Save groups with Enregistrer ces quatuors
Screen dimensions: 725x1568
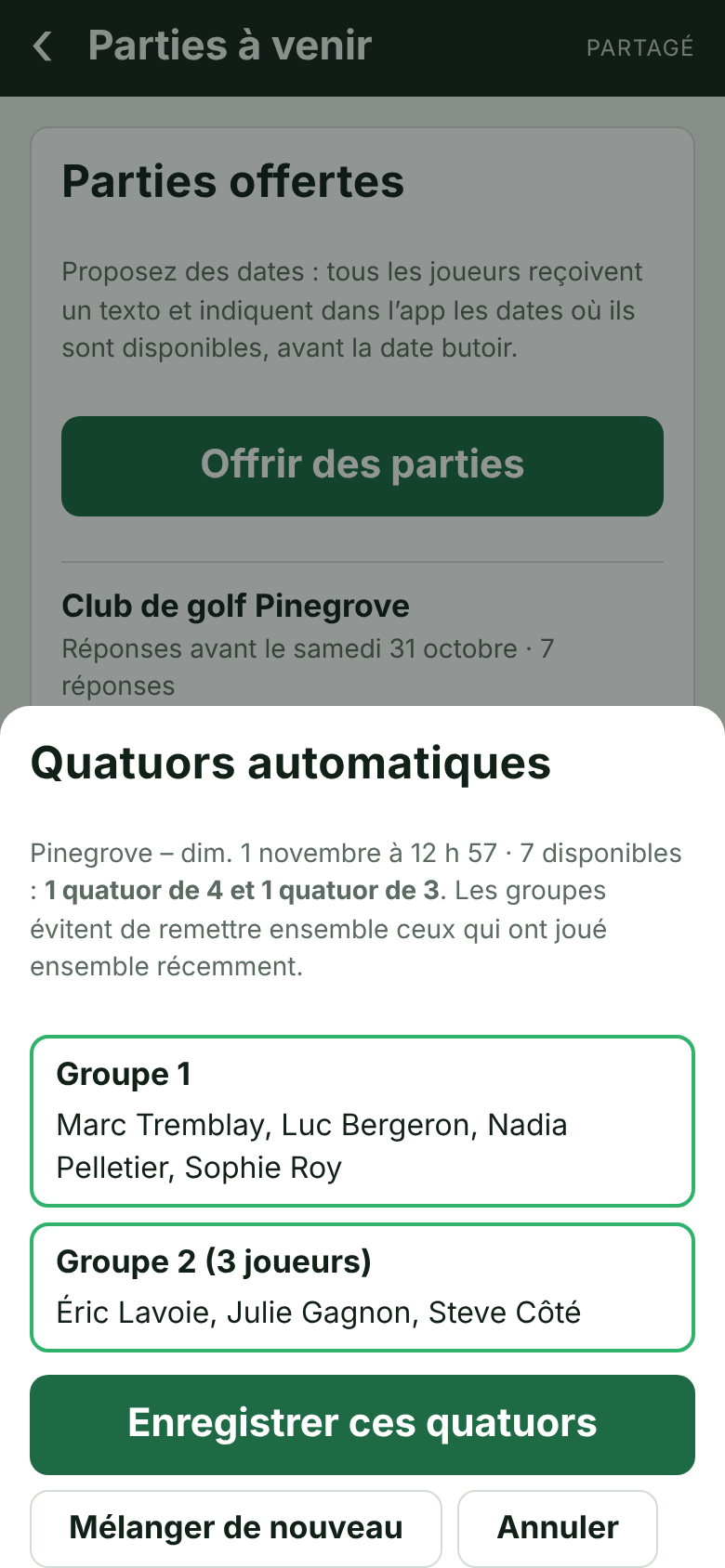(x=362, y=1424)
